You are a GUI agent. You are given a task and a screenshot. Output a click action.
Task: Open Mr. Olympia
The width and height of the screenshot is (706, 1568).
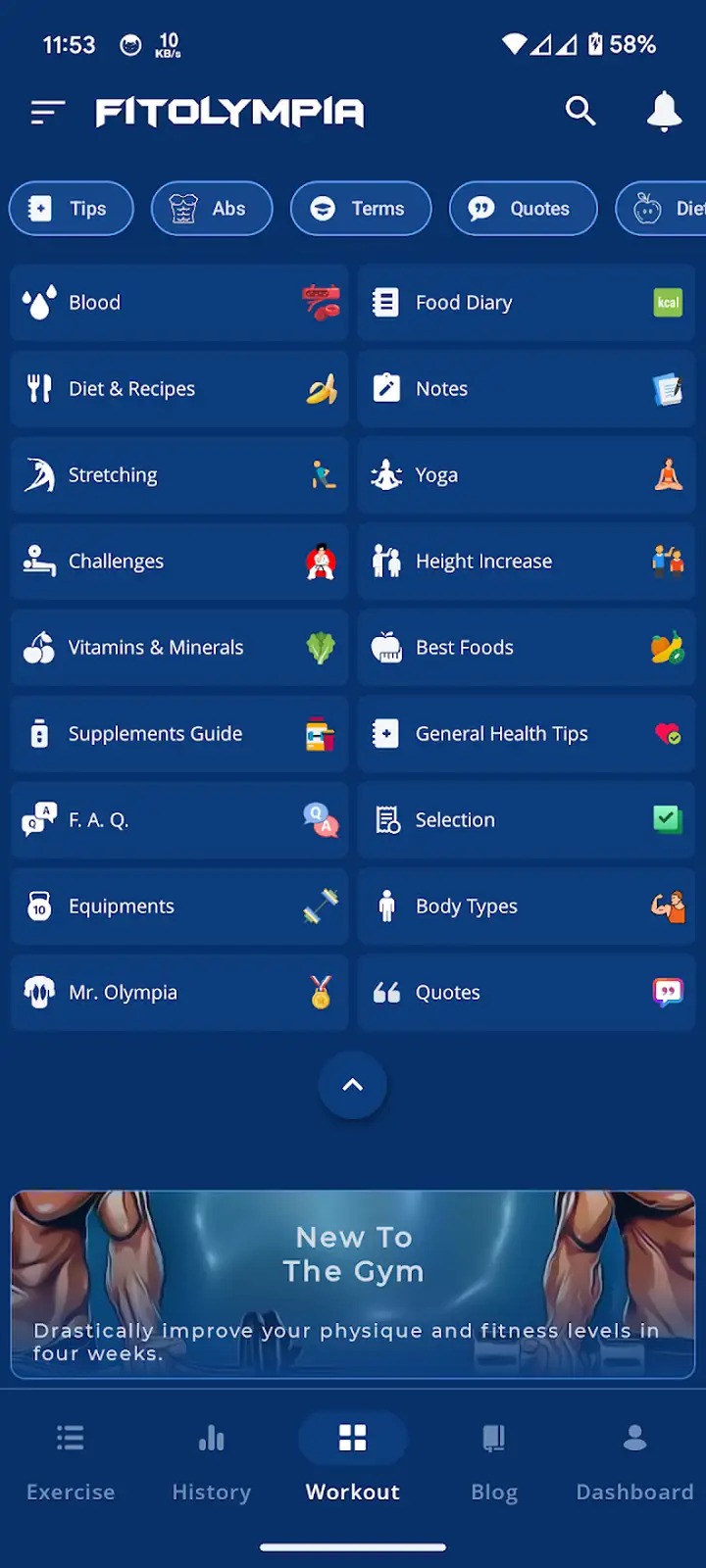point(179,993)
